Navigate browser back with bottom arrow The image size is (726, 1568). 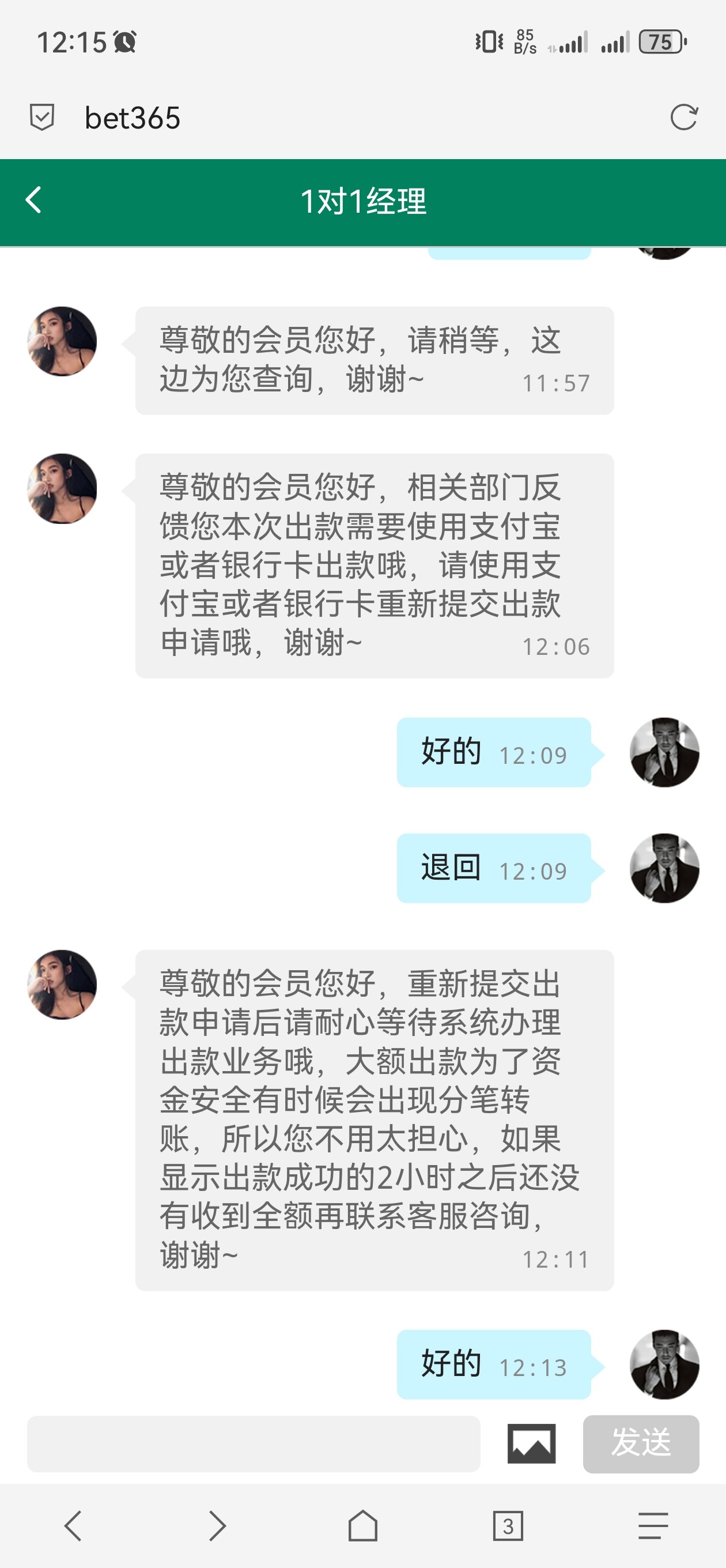[73, 1525]
